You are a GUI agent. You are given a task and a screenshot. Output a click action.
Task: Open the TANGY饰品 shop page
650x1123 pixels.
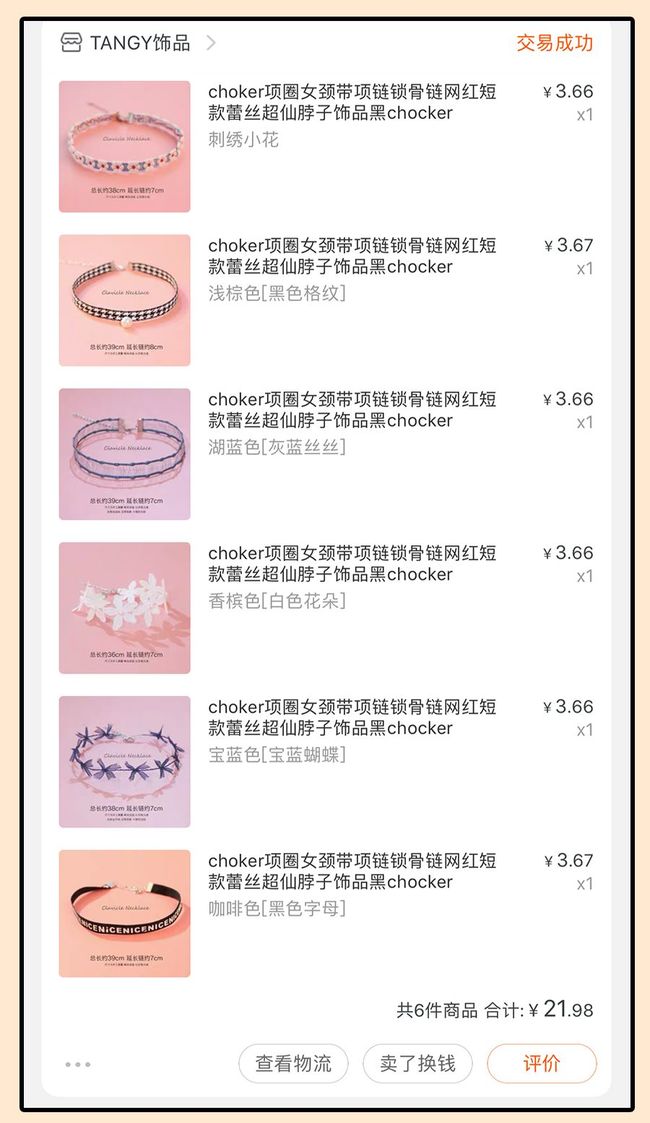138,43
